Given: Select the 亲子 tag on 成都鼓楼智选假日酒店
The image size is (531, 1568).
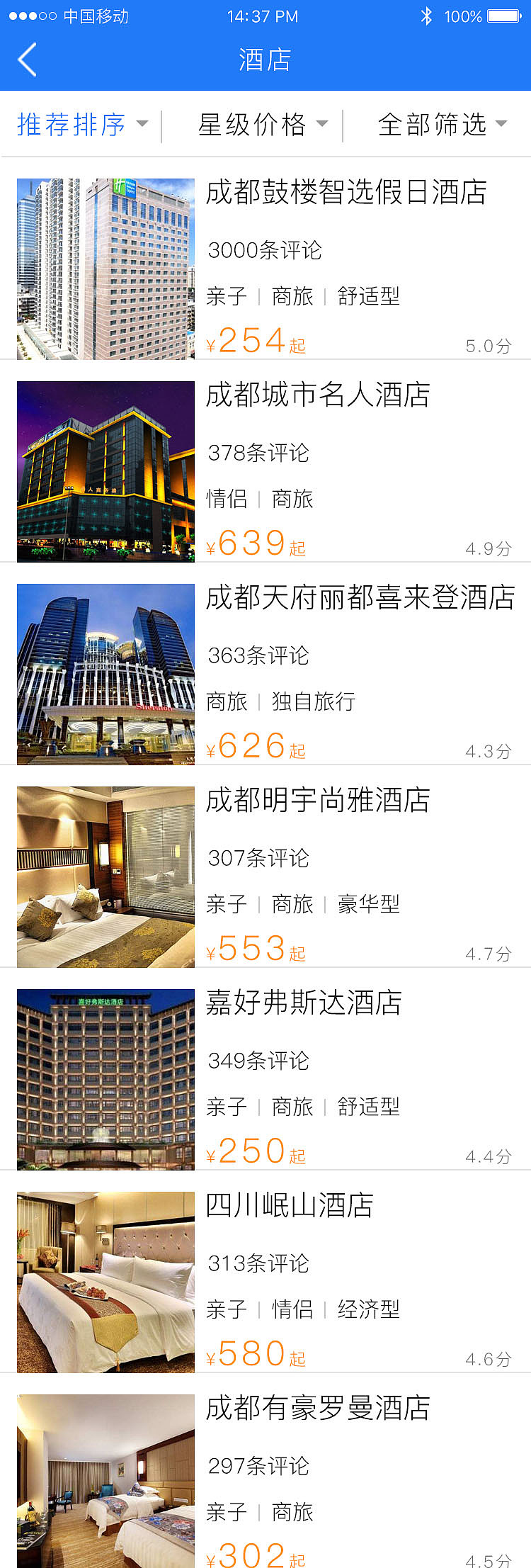Looking at the screenshot, I should coord(225,298).
